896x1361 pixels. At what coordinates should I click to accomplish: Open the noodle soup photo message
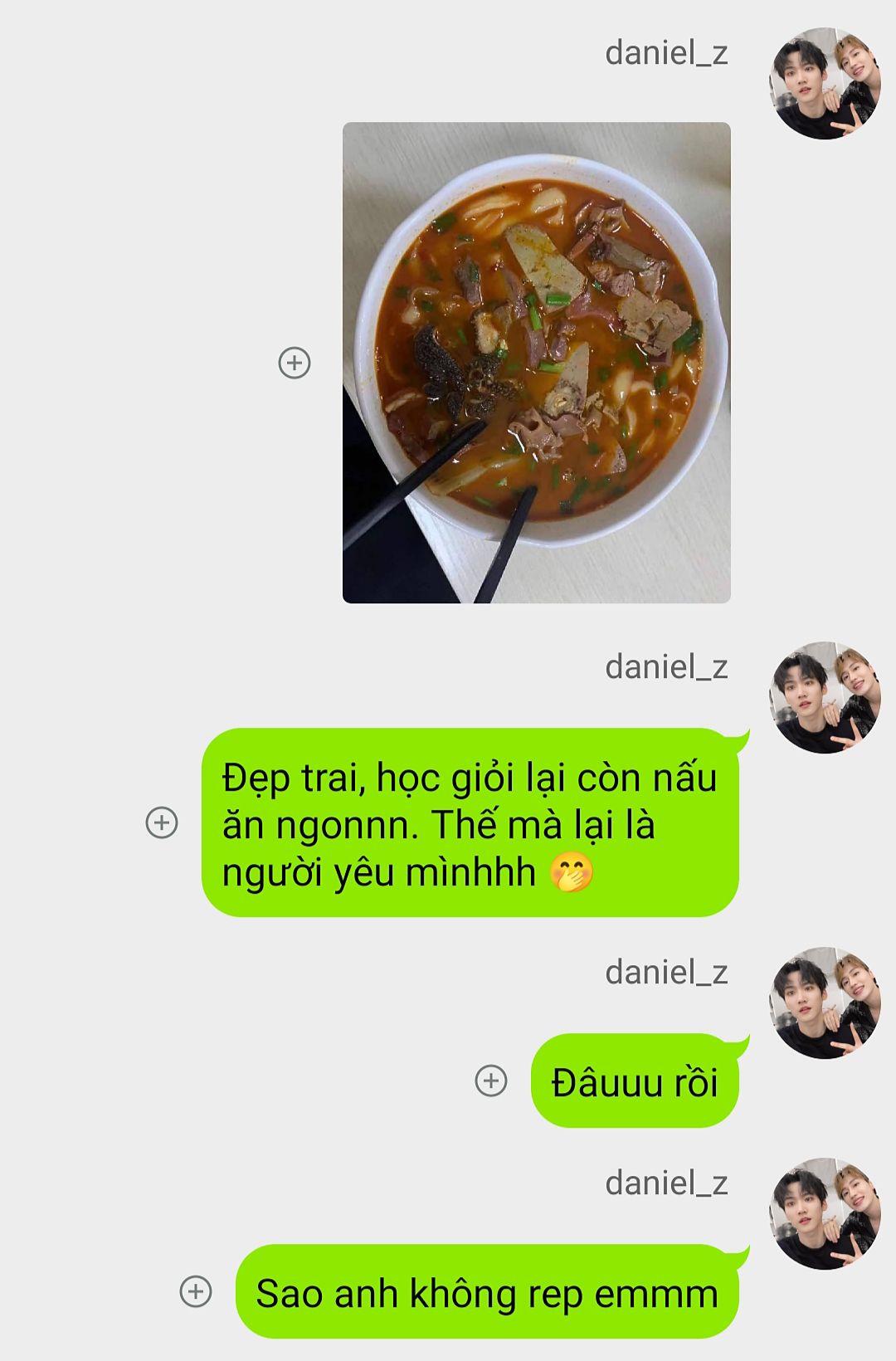536,363
